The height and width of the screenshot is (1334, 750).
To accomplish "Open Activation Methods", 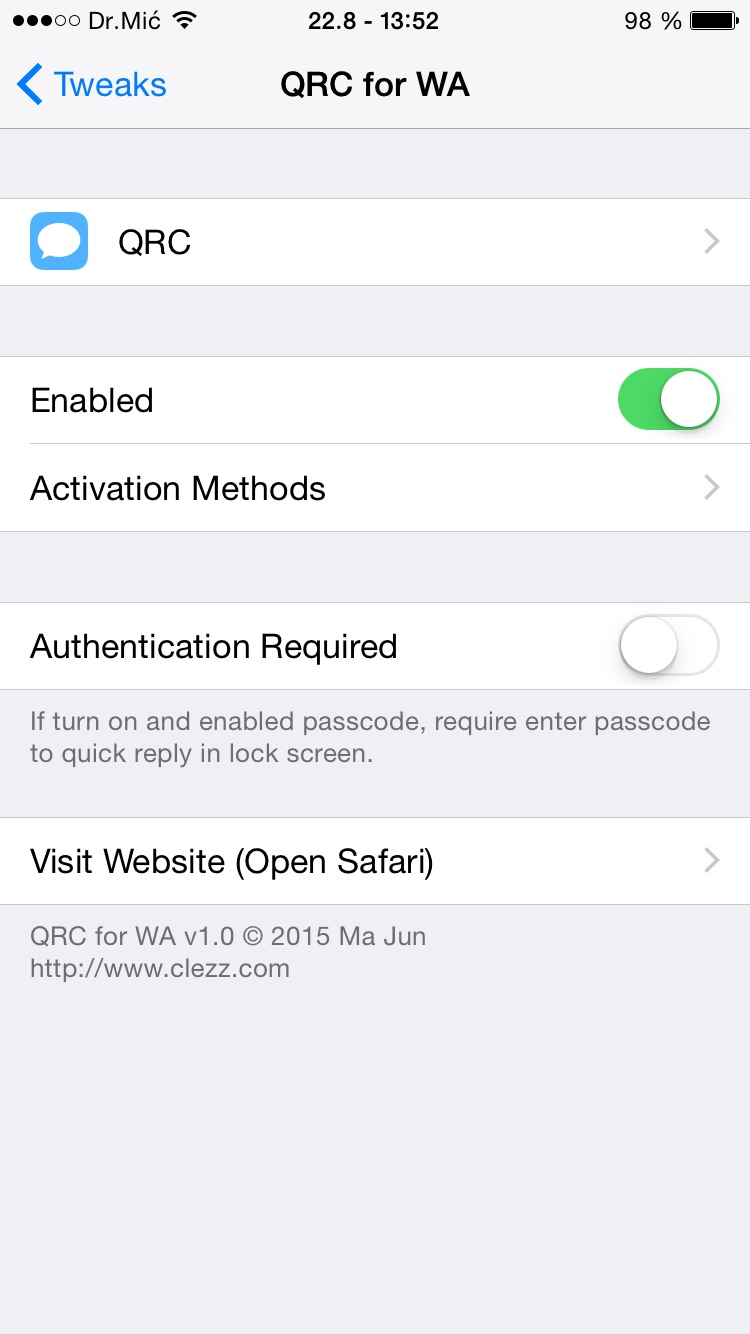I will pos(375,488).
